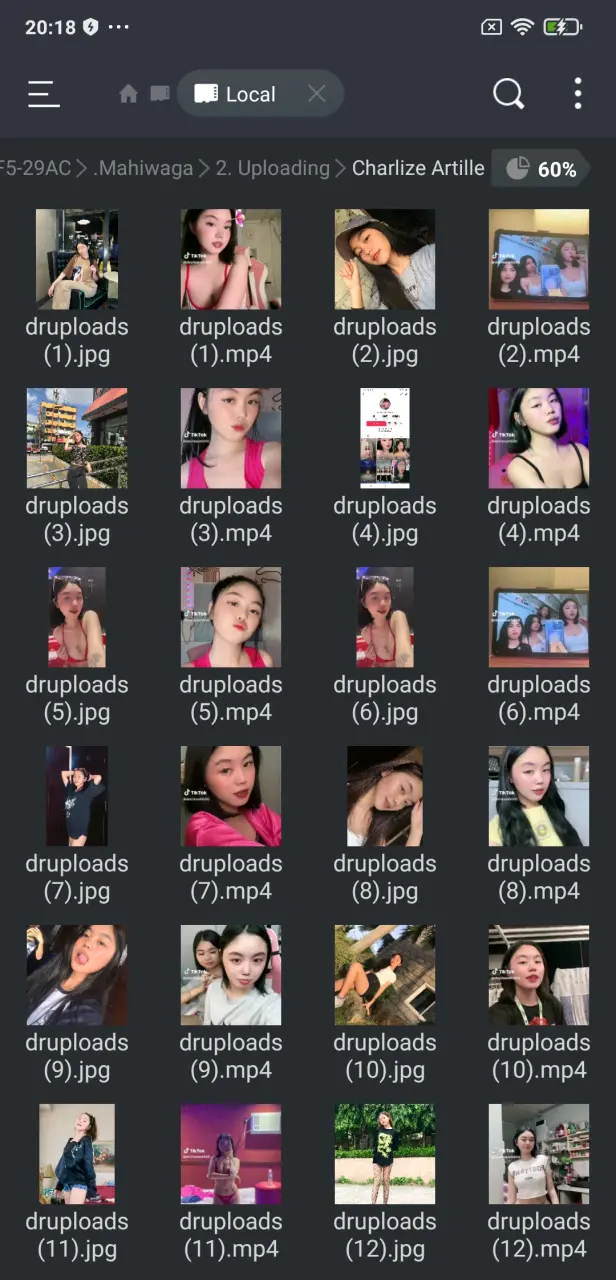The width and height of the screenshot is (616, 1280).
Task: Play druploads (2).mp4
Action: [539, 288]
